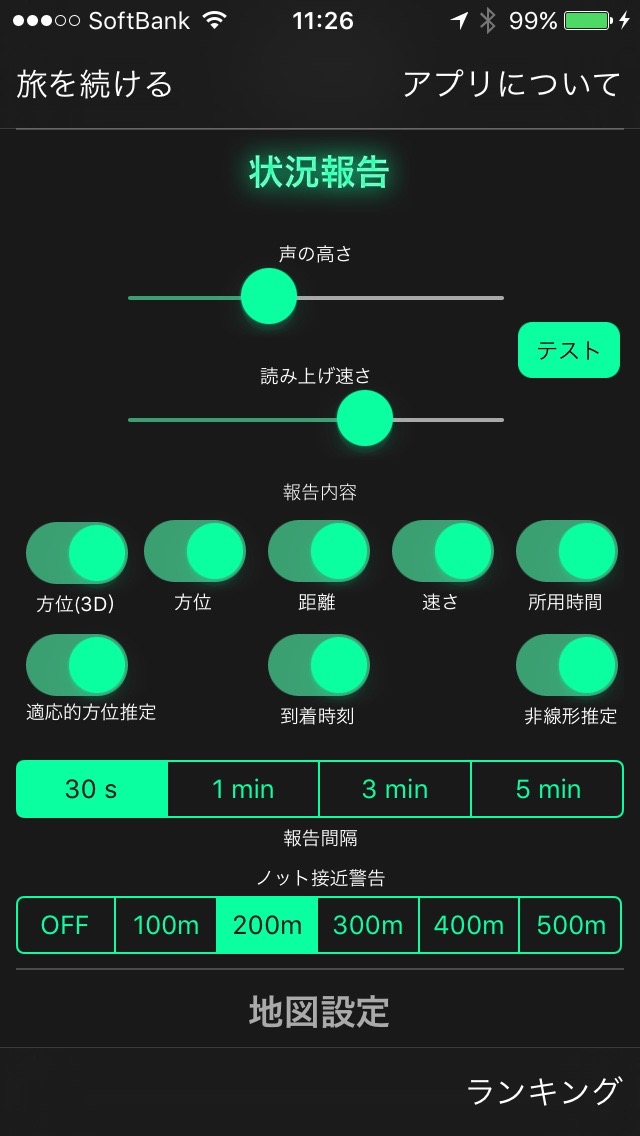The height and width of the screenshot is (1136, 640).
Task: Toggle the 所用時間 switch
Action: tap(566, 552)
